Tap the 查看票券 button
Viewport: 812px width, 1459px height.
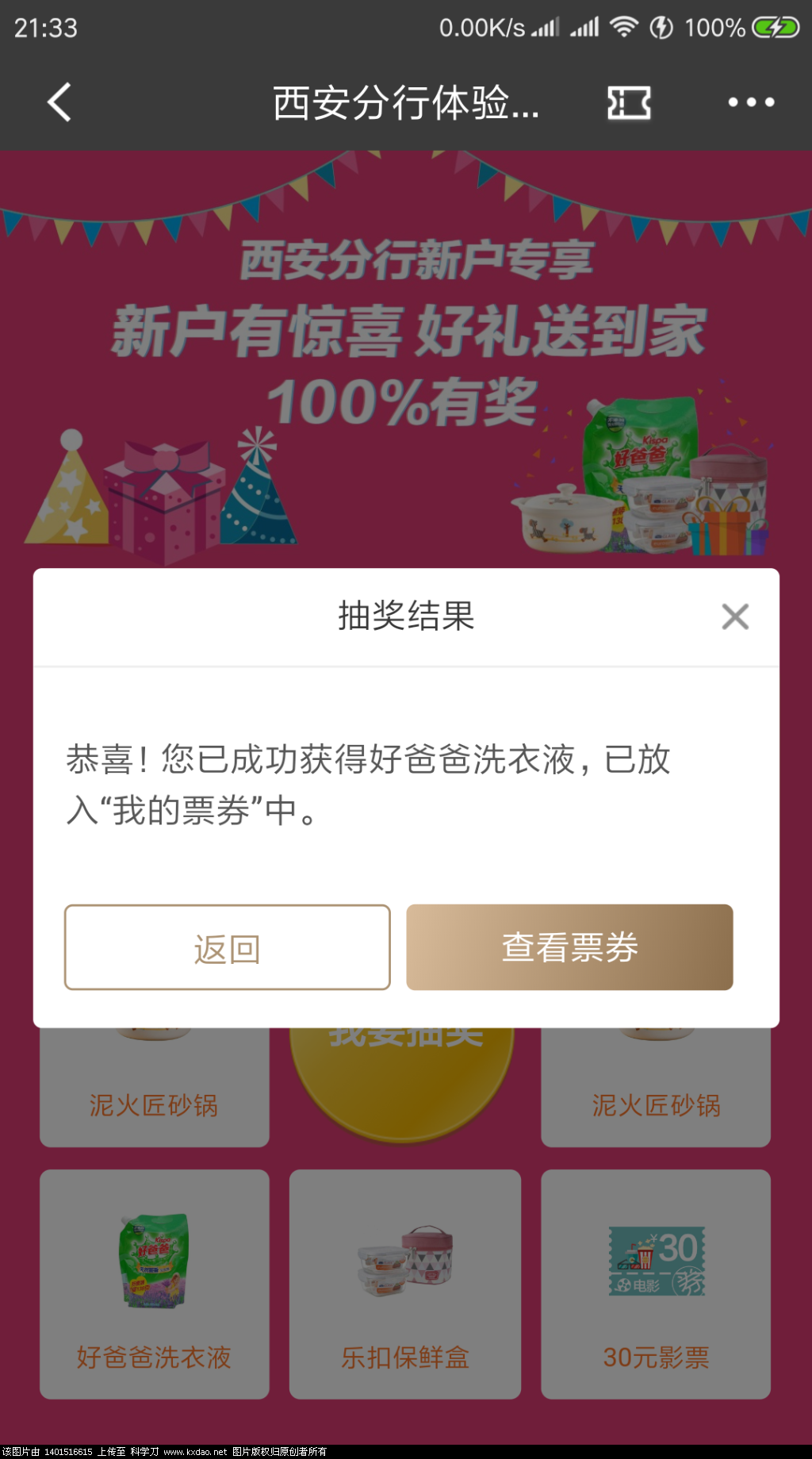coord(569,947)
